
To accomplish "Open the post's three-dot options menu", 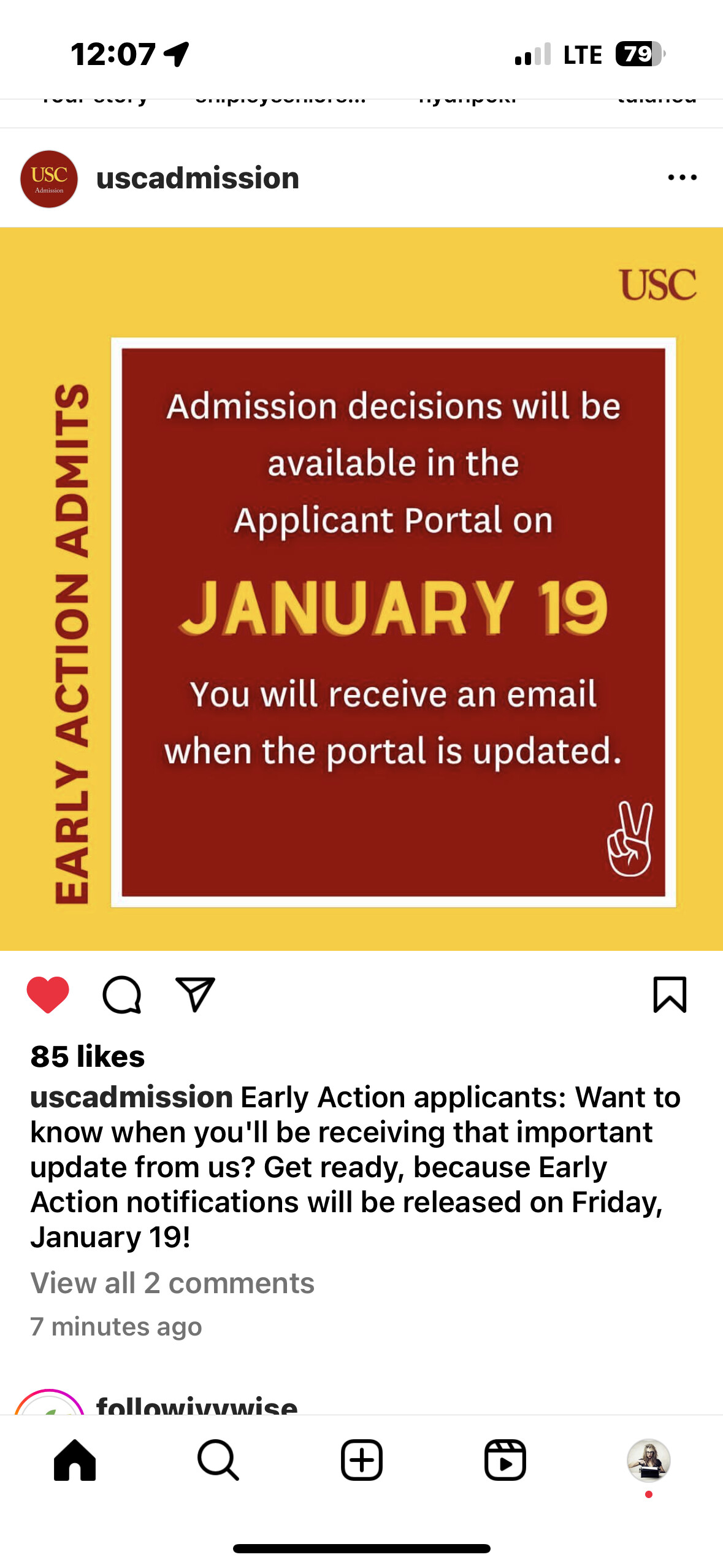I will [682, 178].
